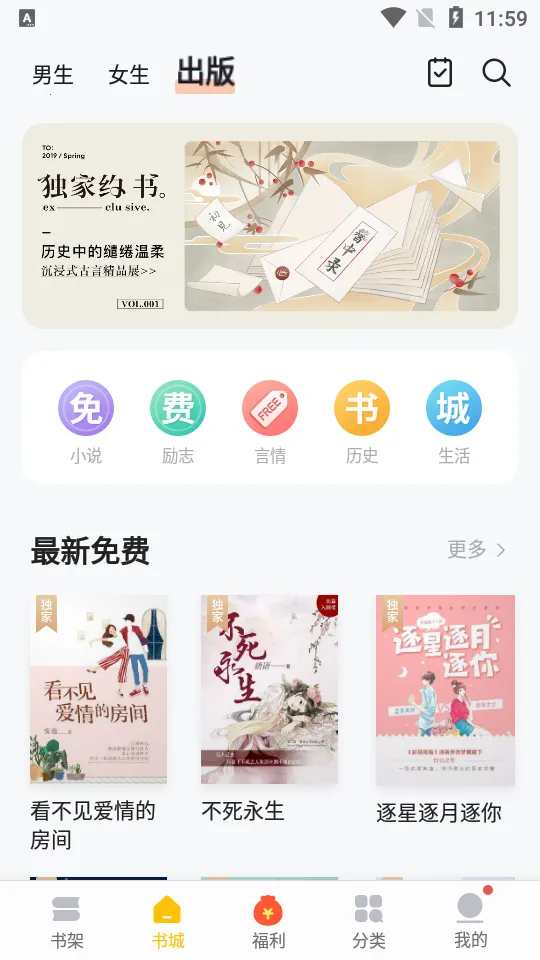Open the 生活 category
This screenshot has height=960, width=540.
pyautogui.click(x=454, y=422)
